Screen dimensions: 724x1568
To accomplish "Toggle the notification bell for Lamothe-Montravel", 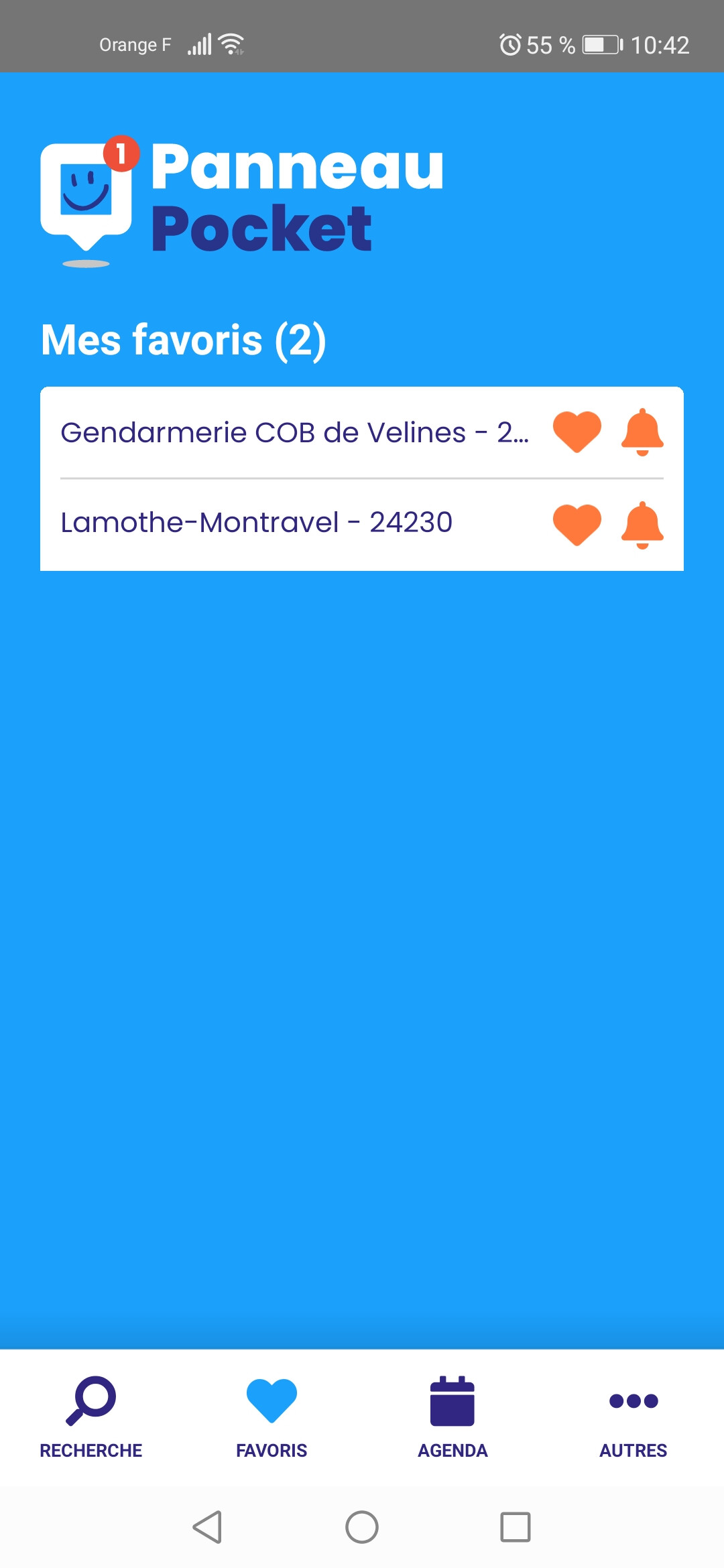I will [642, 525].
